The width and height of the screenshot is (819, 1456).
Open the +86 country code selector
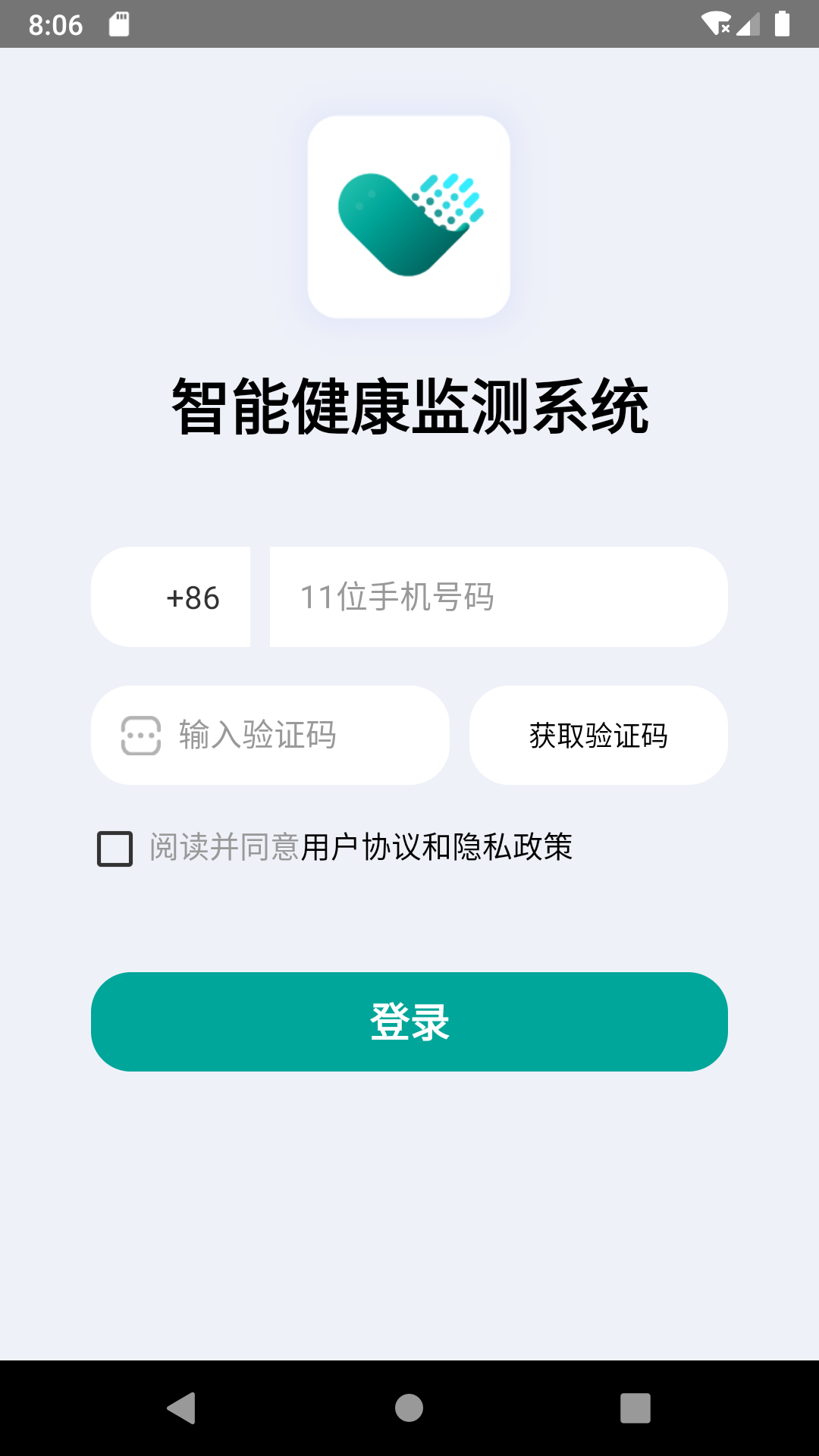pyautogui.click(x=171, y=597)
